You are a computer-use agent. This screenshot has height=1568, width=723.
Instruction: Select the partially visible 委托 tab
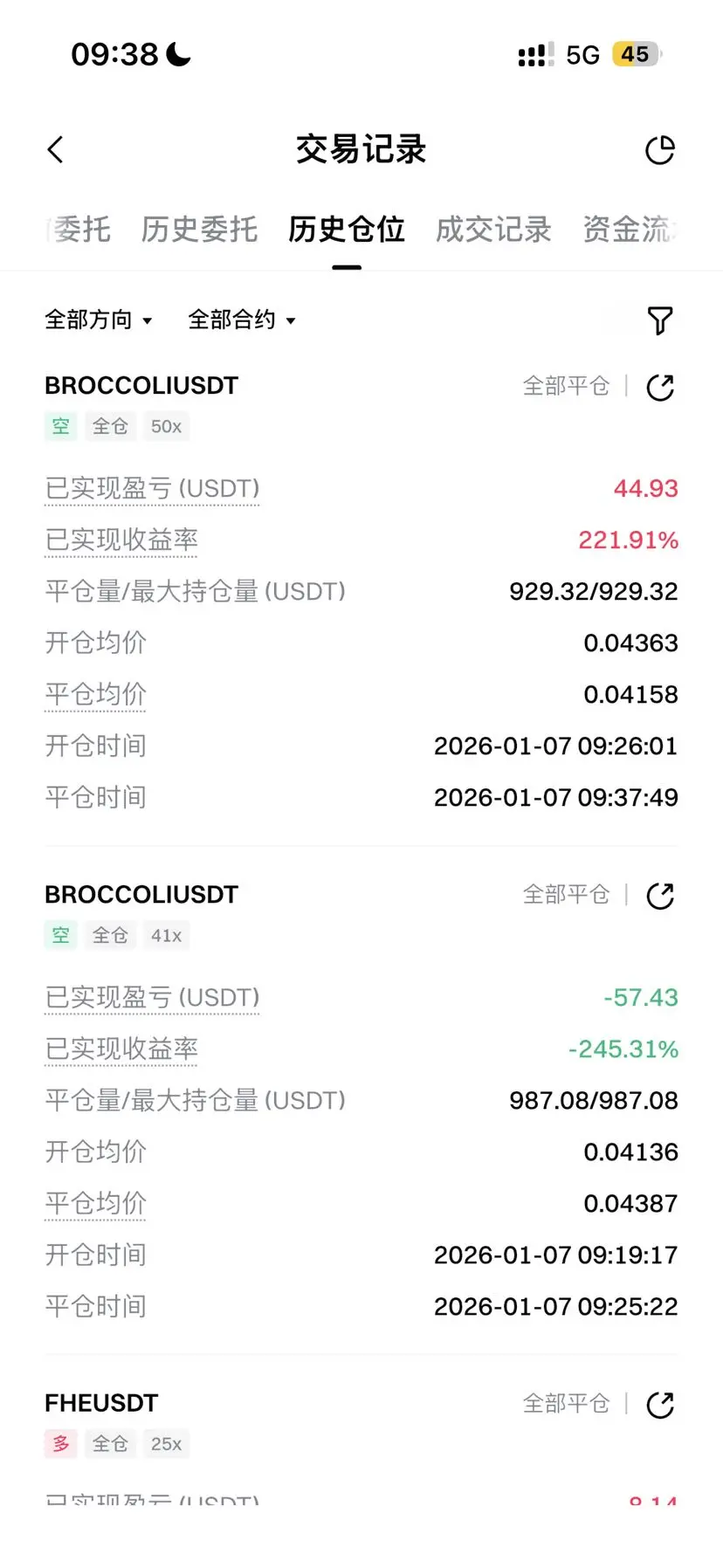tap(80, 230)
